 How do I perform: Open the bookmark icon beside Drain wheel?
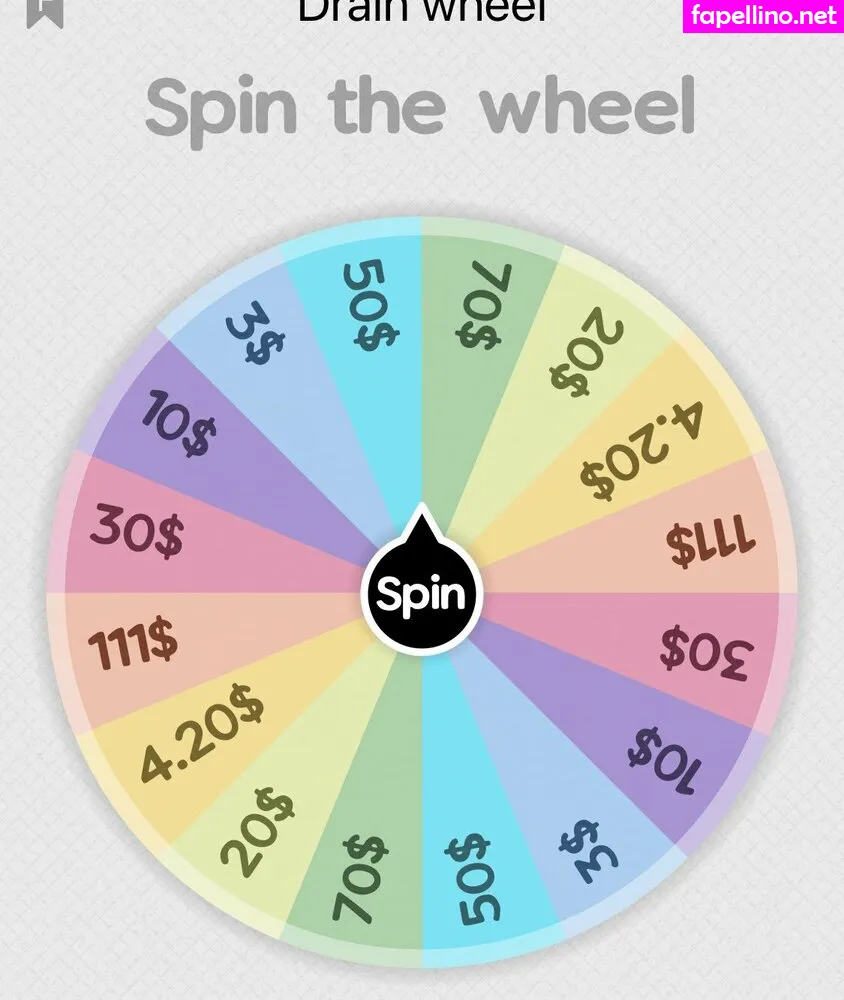[x=44, y=11]
